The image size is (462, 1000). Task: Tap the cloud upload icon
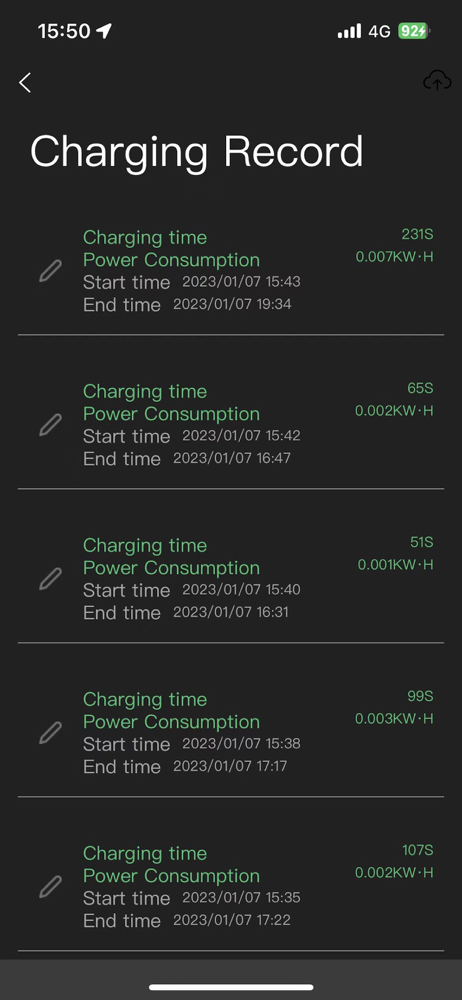[x=437, y=82]
